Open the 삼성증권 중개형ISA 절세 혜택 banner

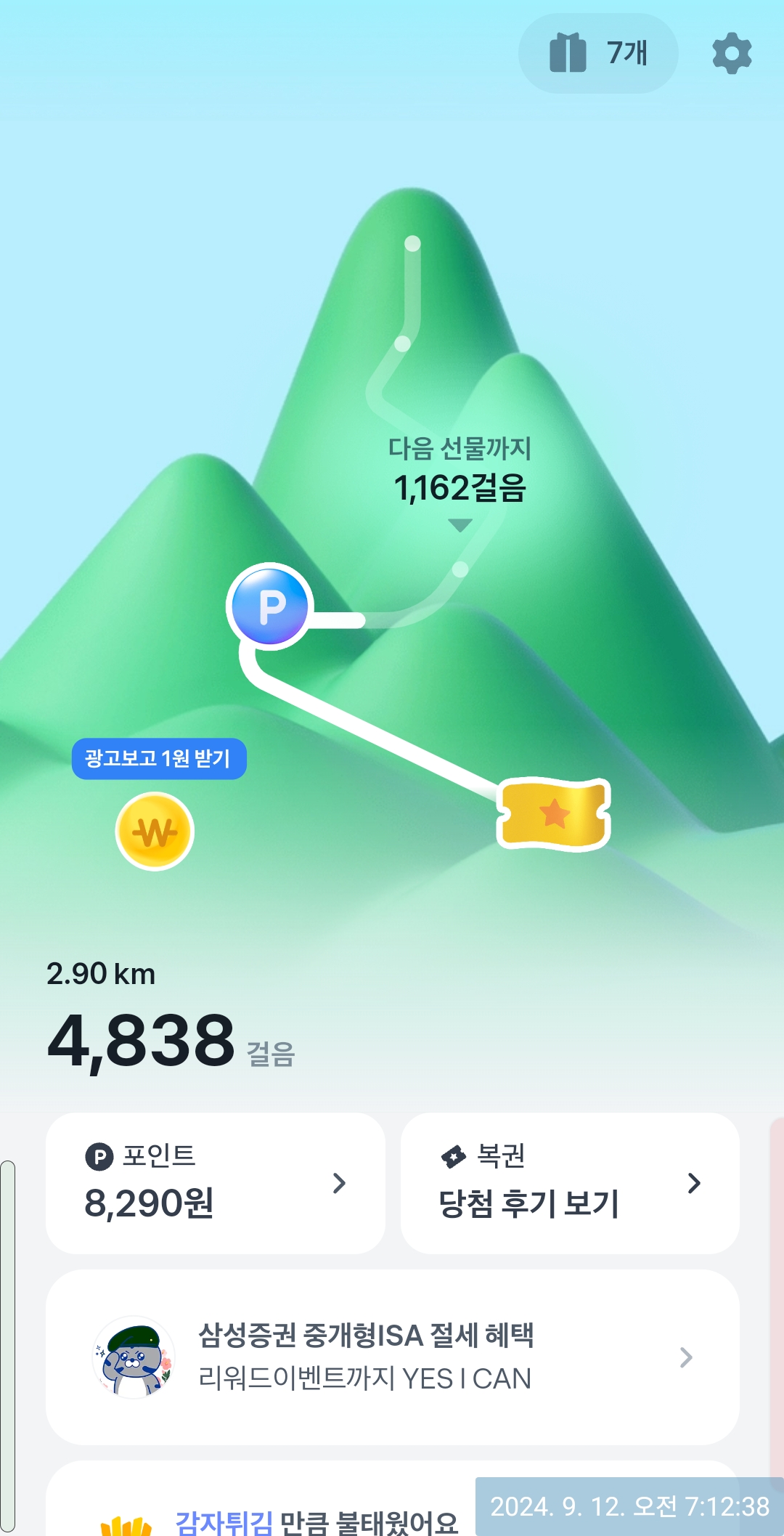[392, 1357]
